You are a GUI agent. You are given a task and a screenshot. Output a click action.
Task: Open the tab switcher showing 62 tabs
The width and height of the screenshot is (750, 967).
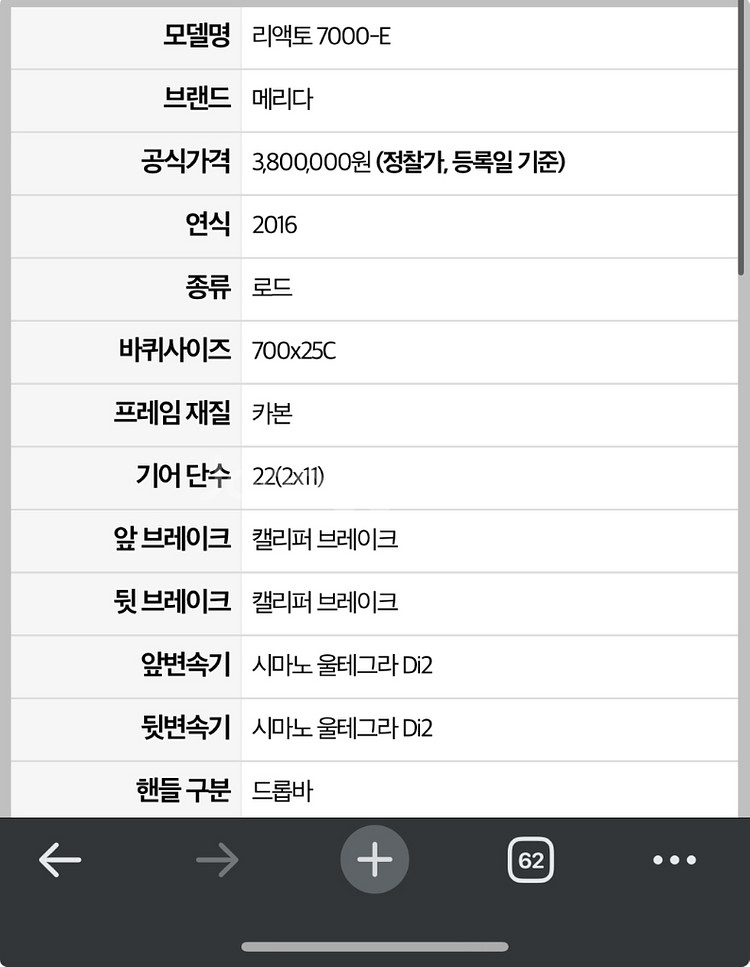531,860
